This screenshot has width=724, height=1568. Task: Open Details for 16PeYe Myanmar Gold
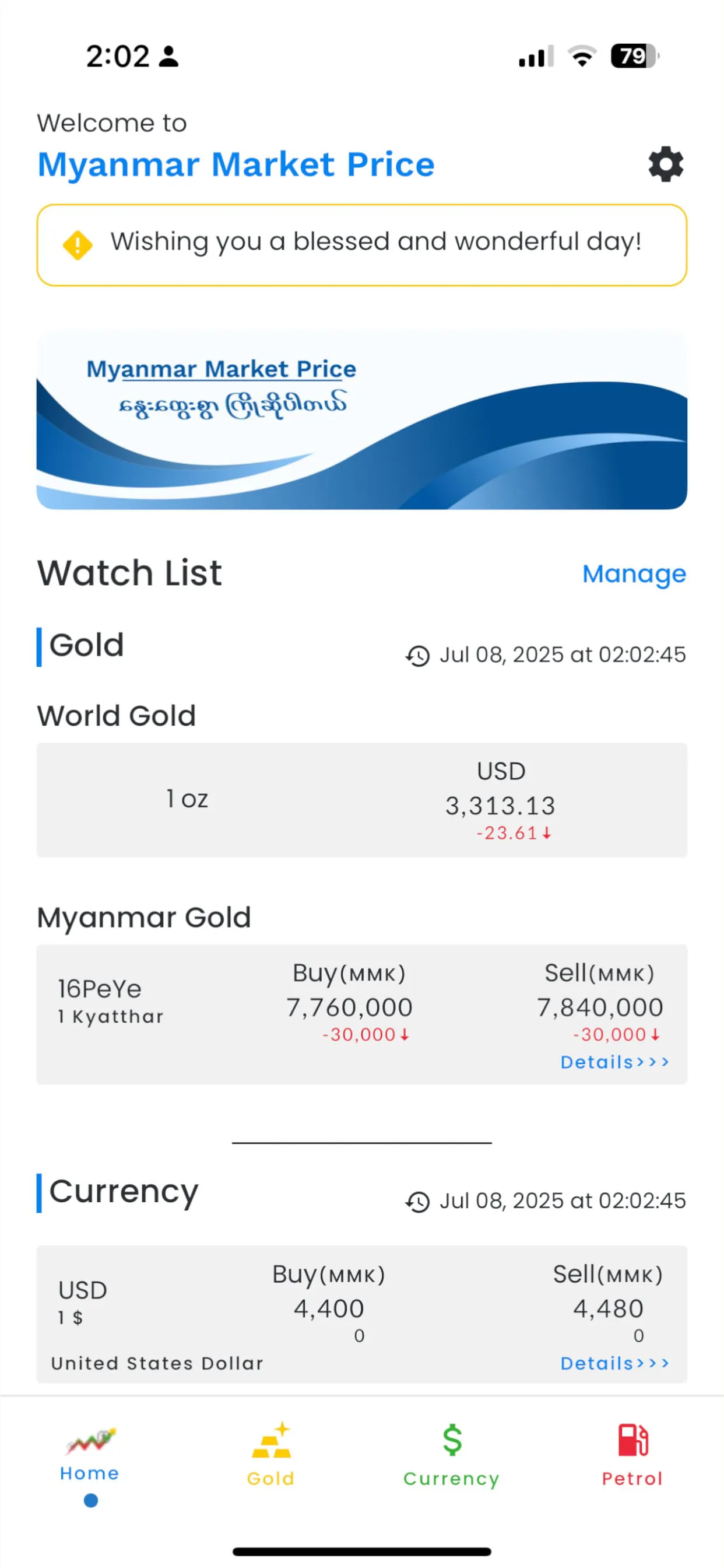coord(614,1062)
